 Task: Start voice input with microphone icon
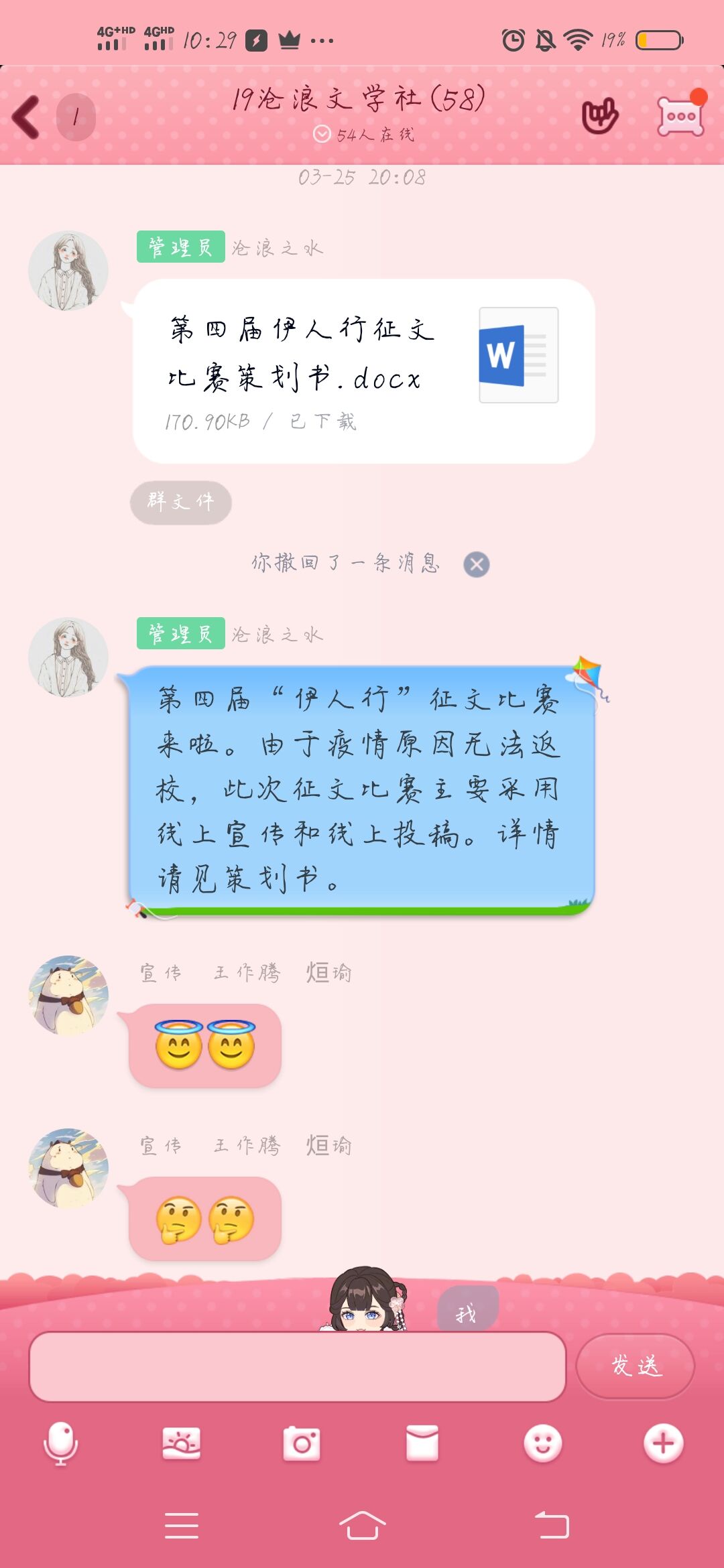coord(60,1443)
